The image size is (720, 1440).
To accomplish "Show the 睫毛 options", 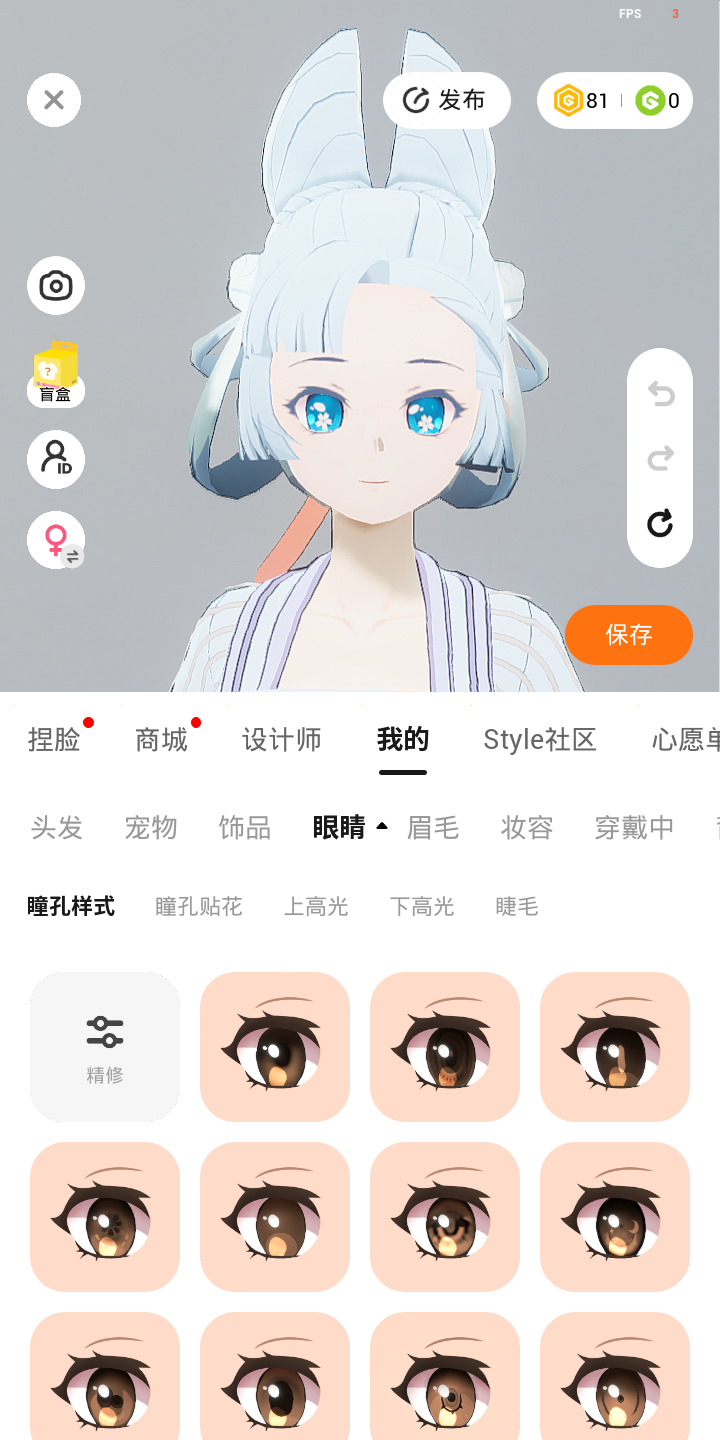I will coord(517,907).
